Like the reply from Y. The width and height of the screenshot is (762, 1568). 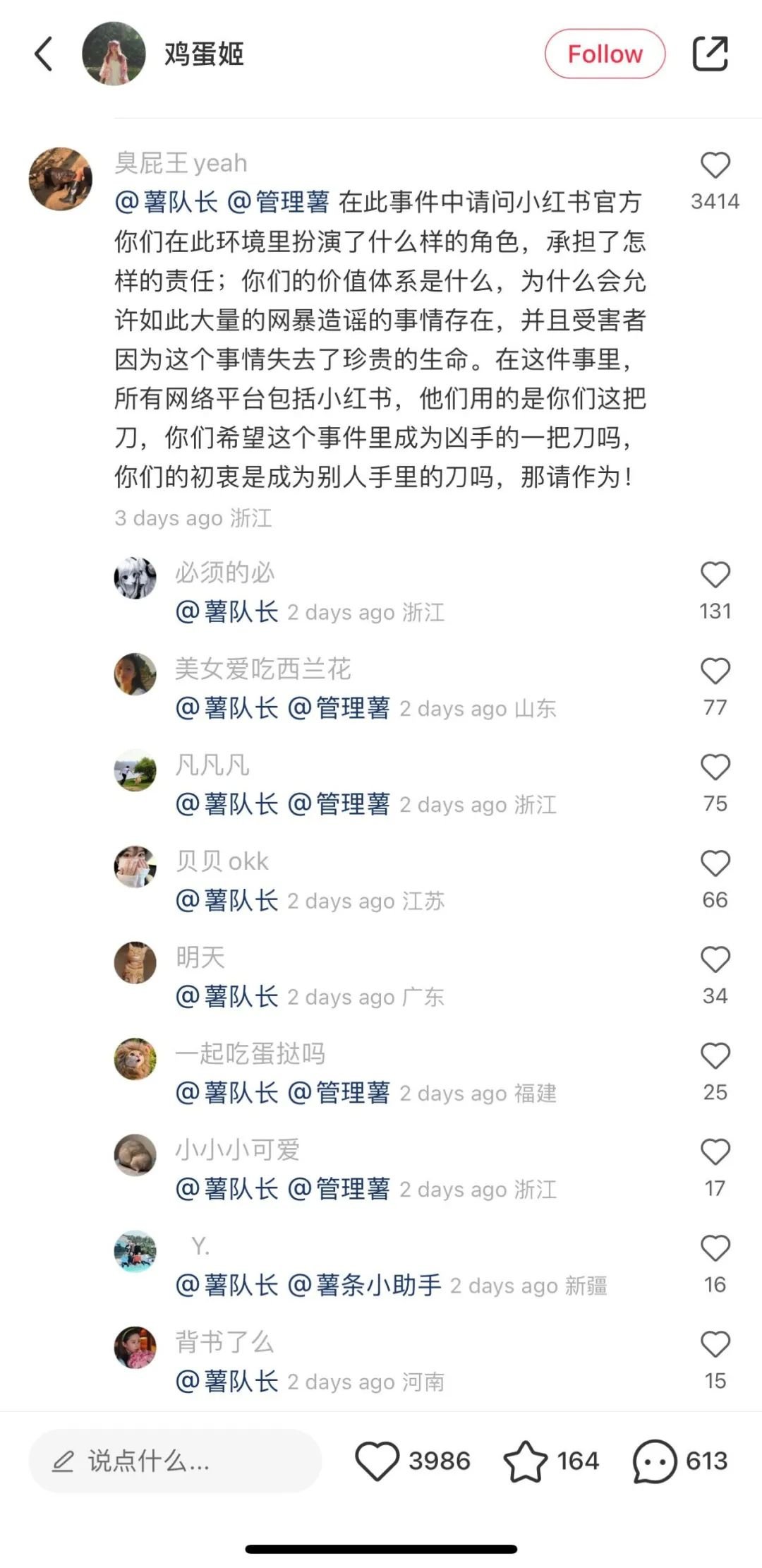715,1248
